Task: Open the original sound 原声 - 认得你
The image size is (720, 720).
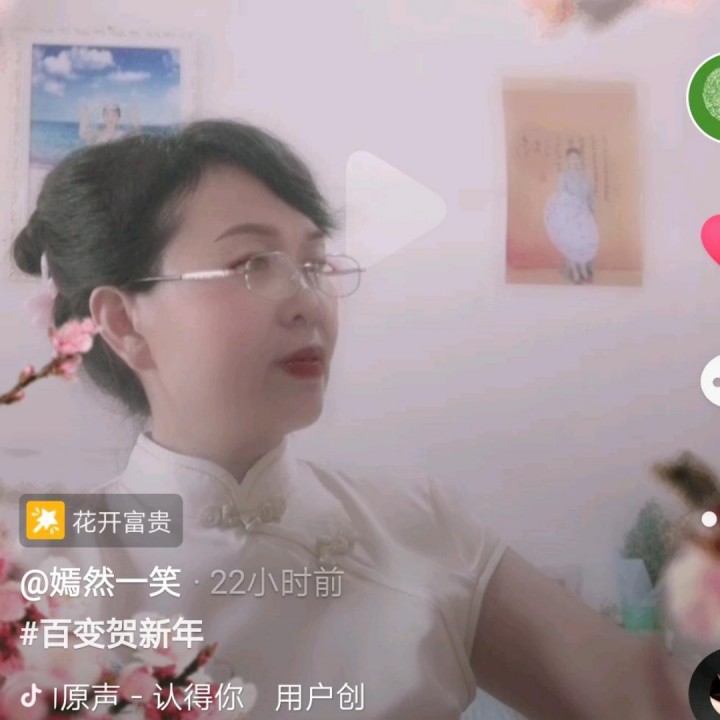Action: pos(150,697)
